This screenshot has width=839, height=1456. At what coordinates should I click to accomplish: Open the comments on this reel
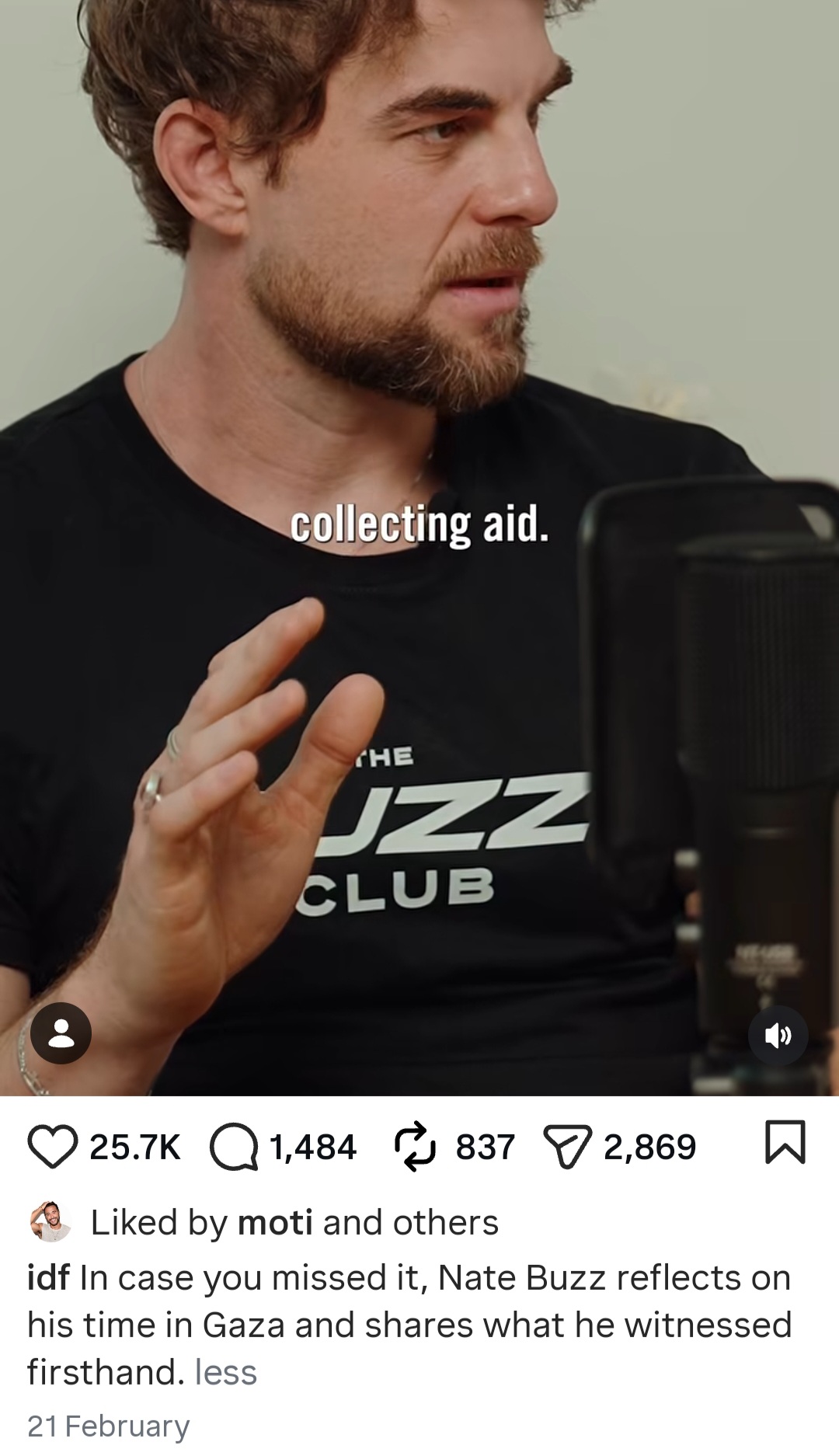(234, 1147)
